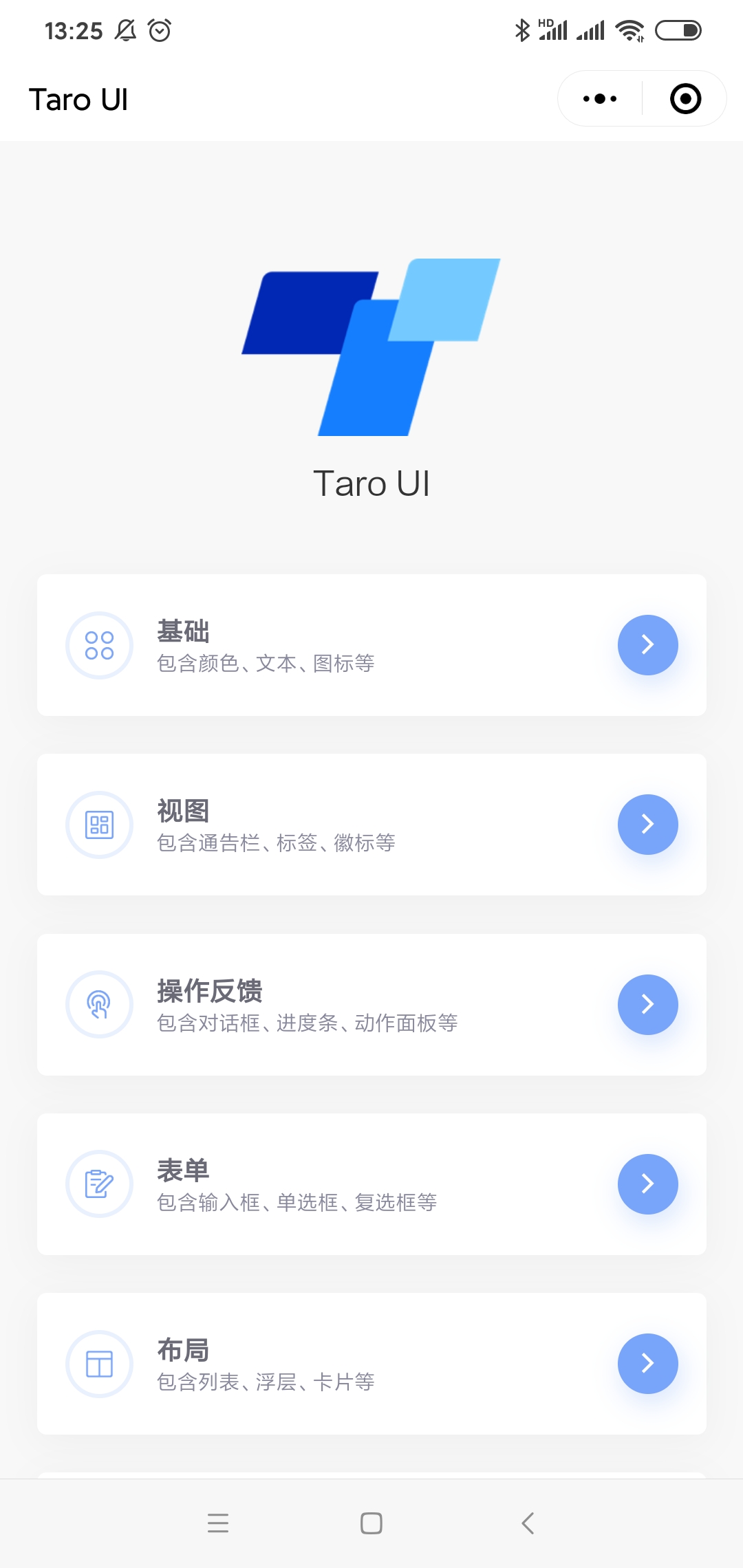
Task: Select the 基础 category grid icon
Action: point(100,645)
